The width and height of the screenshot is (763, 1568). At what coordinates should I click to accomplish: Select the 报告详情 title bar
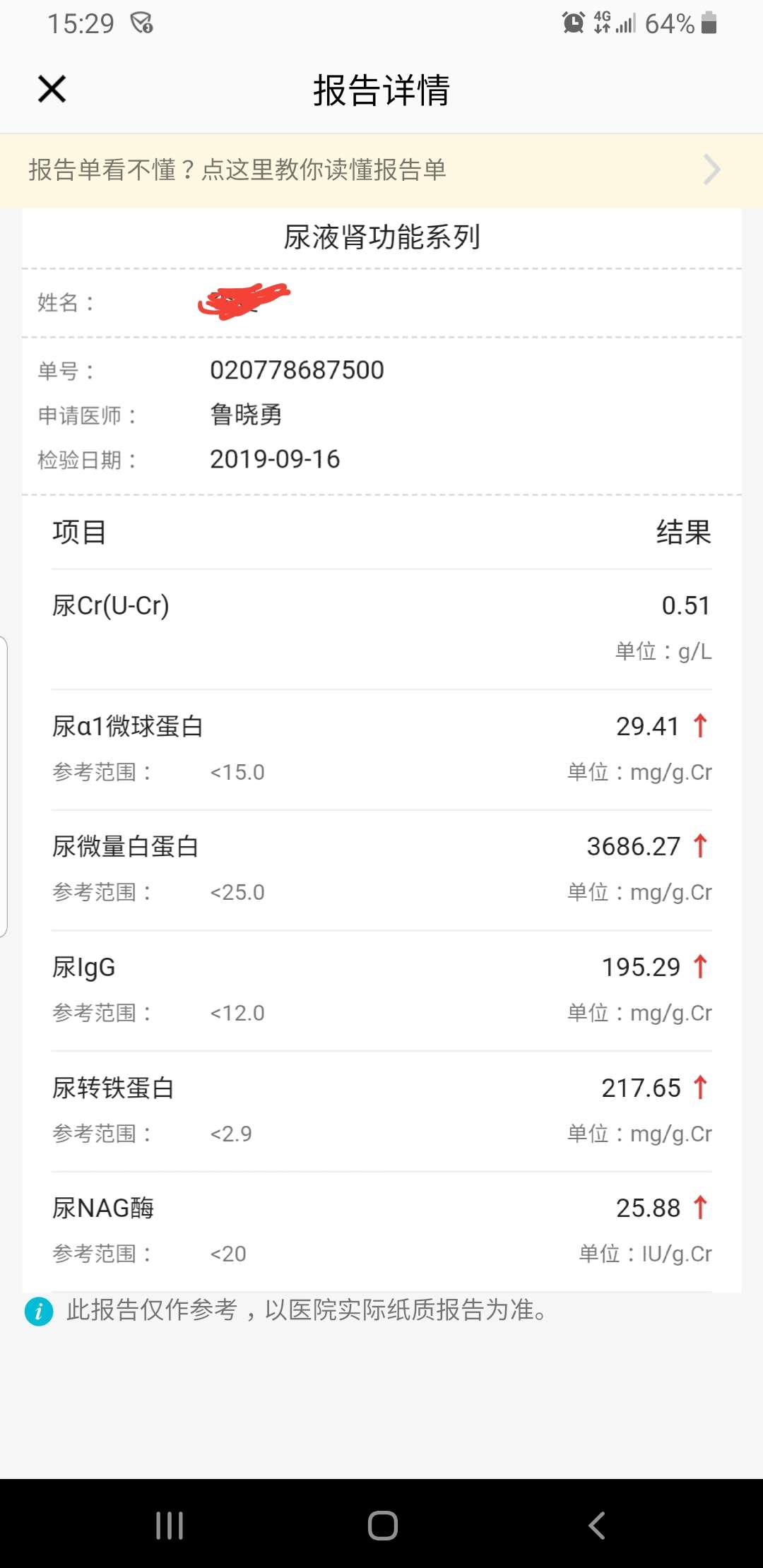381,90
